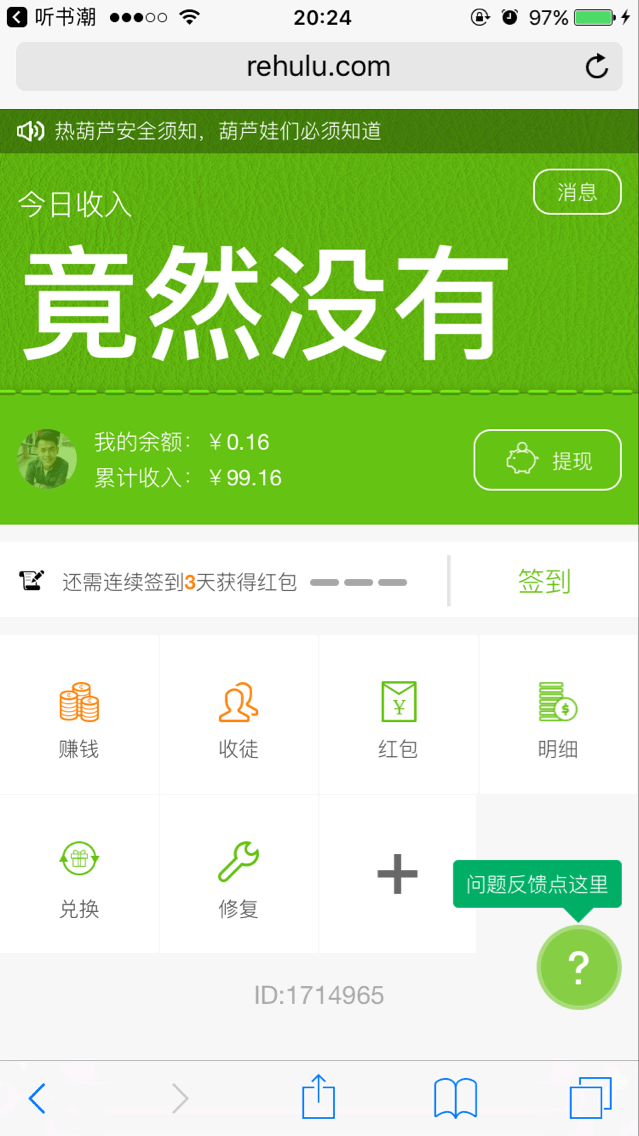Tap the plus tile to add more
The image size is (639, 1136).
398,874
